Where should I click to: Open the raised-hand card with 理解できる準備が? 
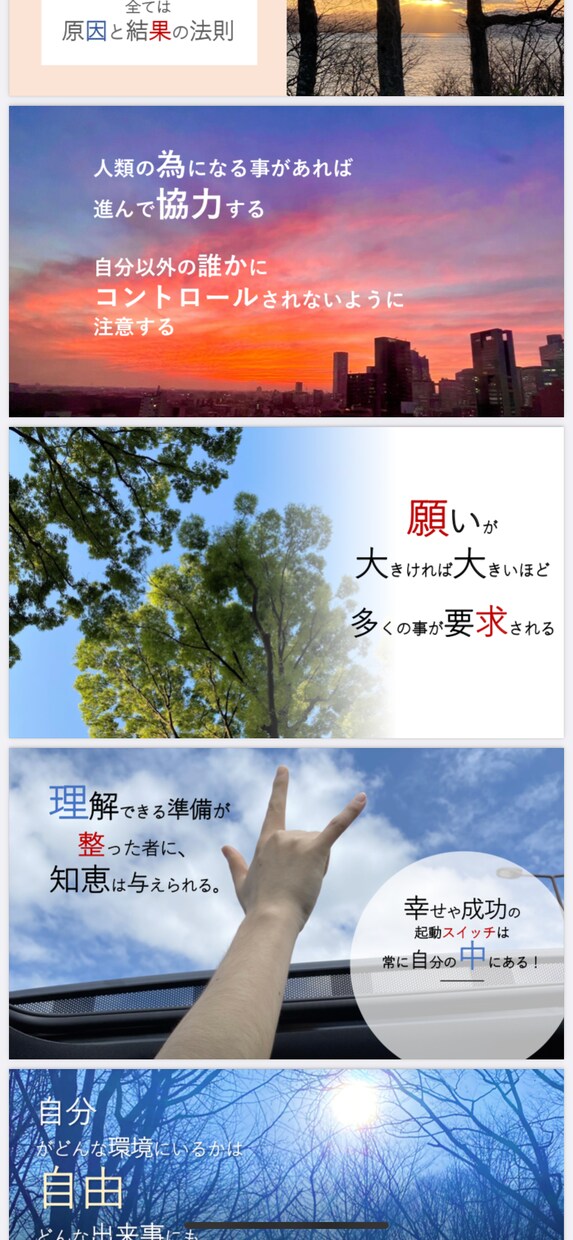(286, 903)
